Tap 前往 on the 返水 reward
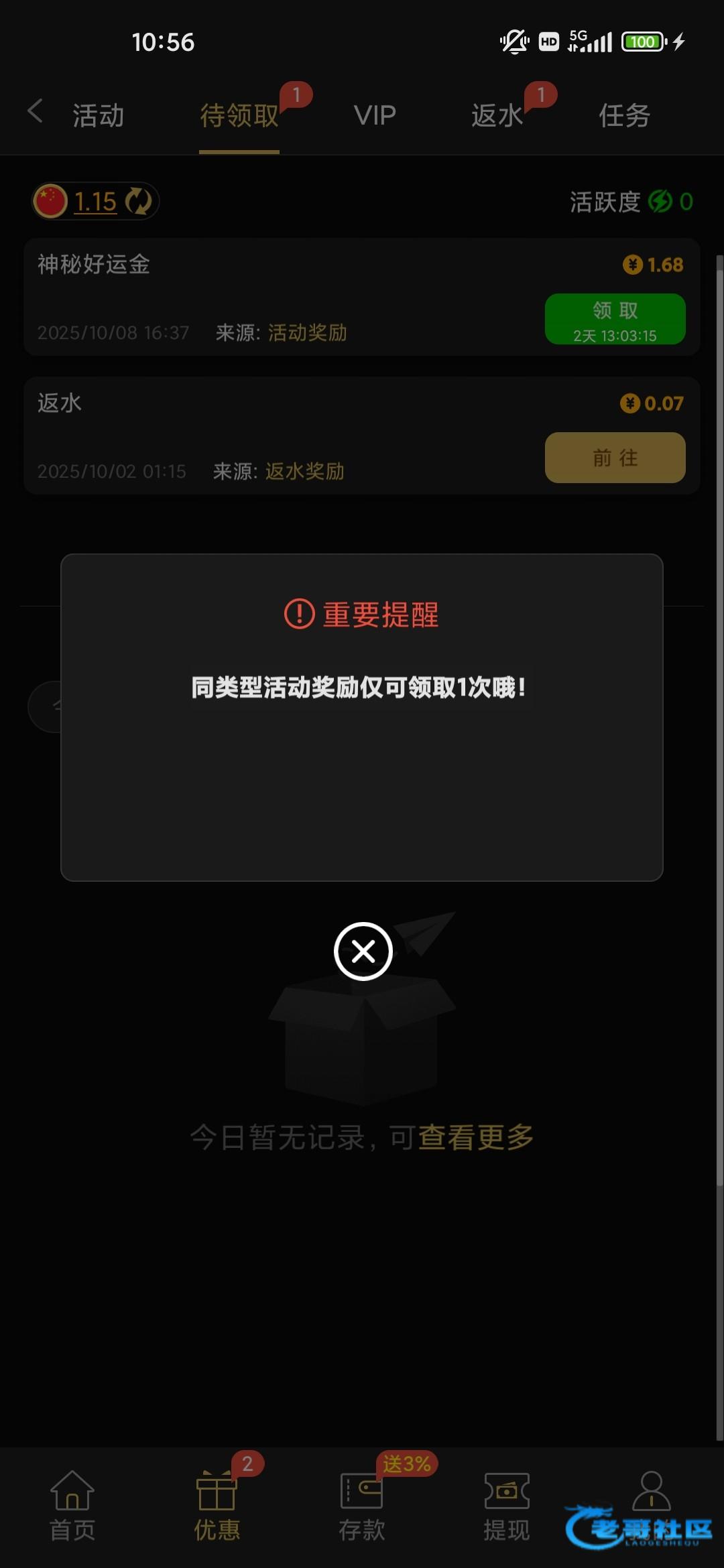The image size is (724, 1568). click(615, 458)
